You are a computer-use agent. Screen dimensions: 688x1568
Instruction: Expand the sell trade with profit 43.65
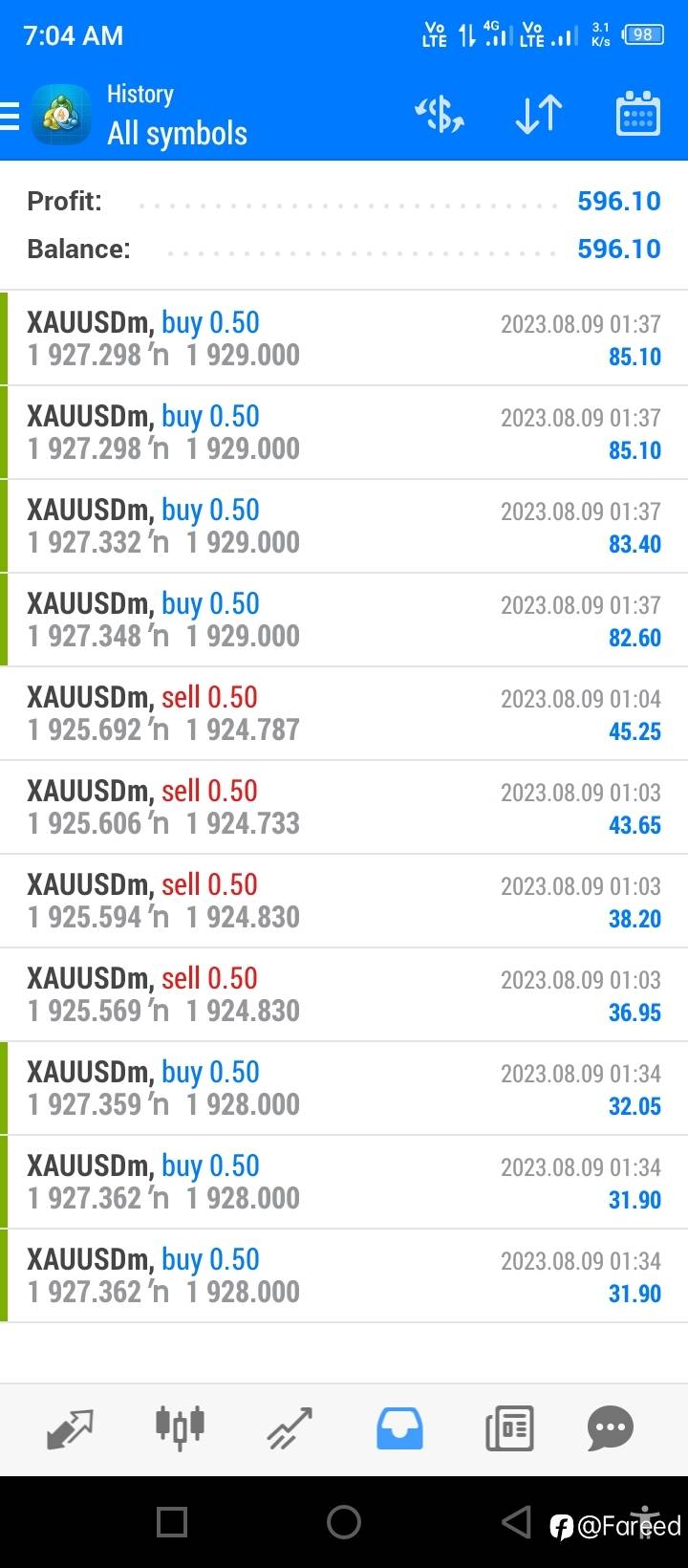[x=344, y=806]
